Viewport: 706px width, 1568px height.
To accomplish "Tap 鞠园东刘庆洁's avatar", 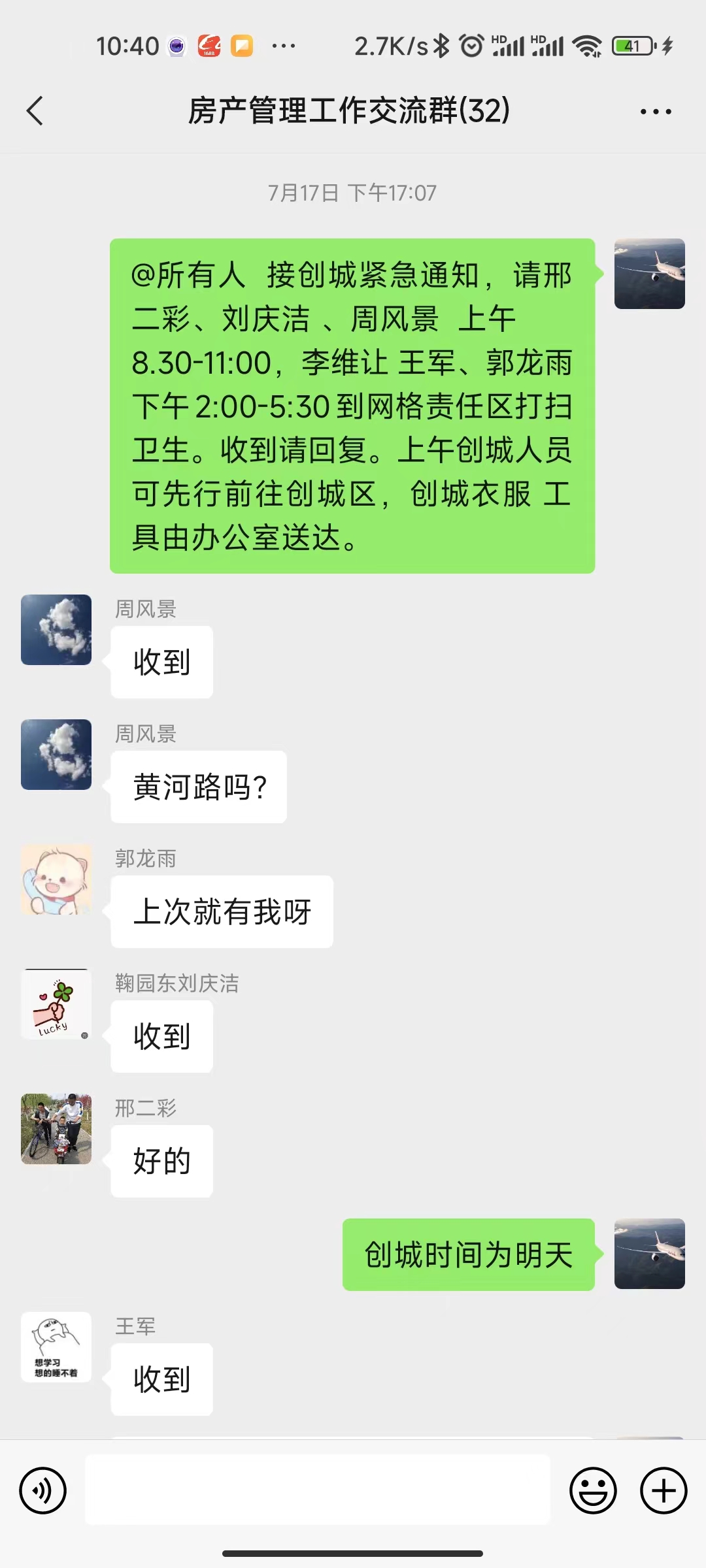I will pyautogui.click(x=56, y=1004).
